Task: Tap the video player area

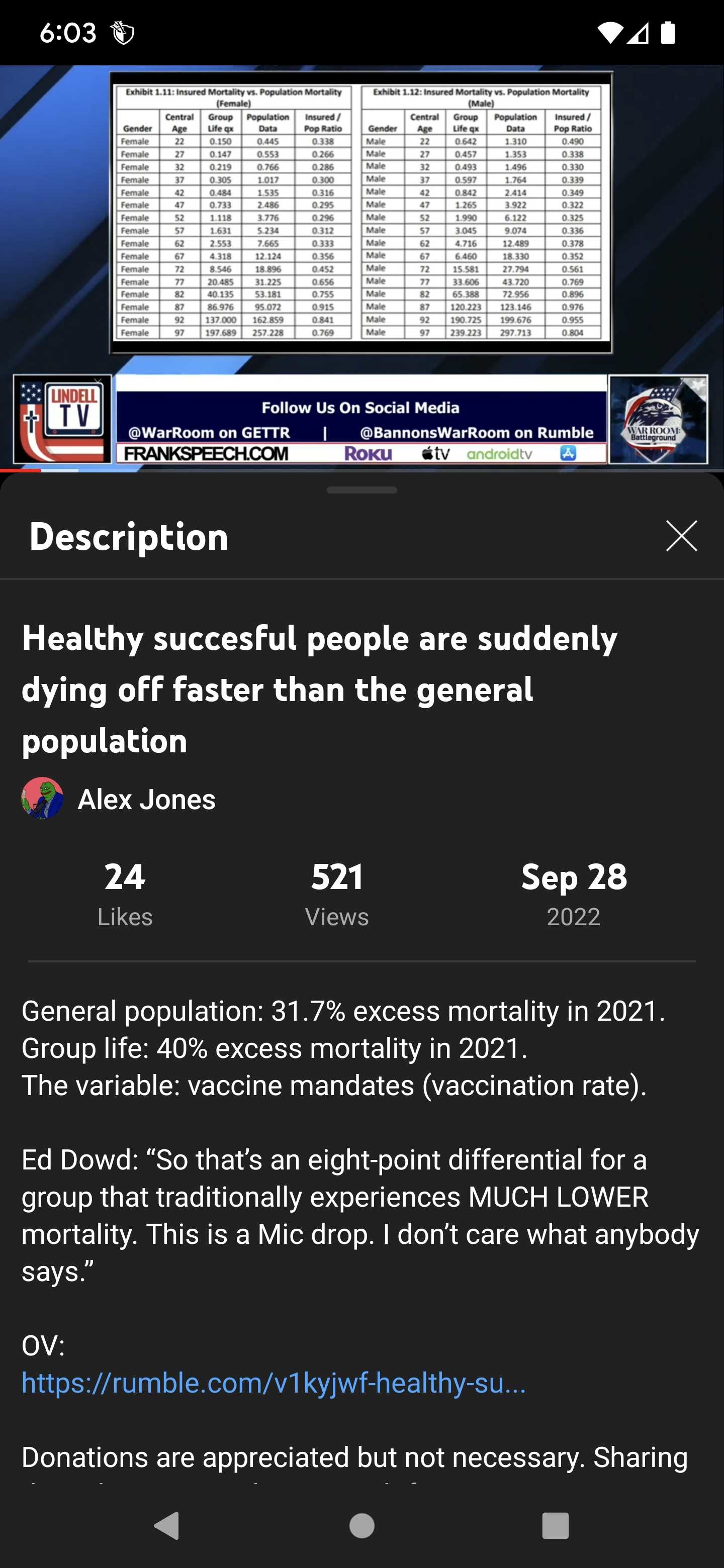Action: 361,268
